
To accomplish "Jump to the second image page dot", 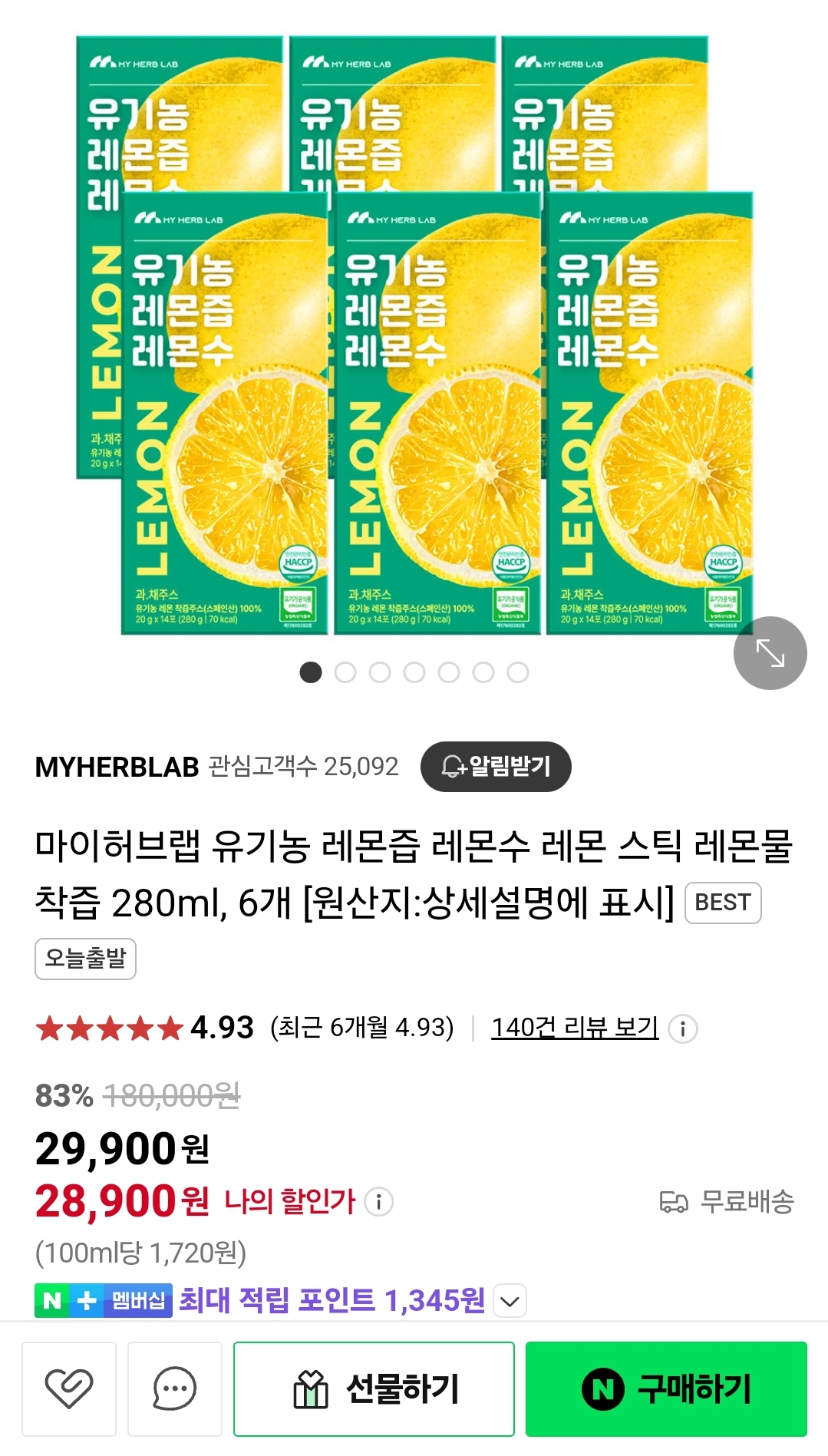I will [345, 672].
